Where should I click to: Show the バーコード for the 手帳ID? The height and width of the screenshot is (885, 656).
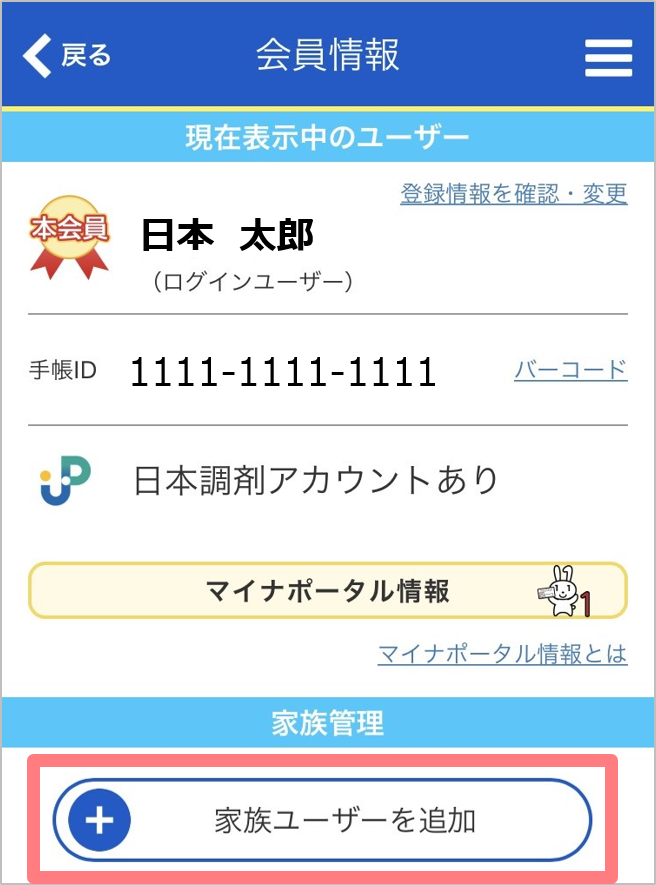tap(570, 370)
